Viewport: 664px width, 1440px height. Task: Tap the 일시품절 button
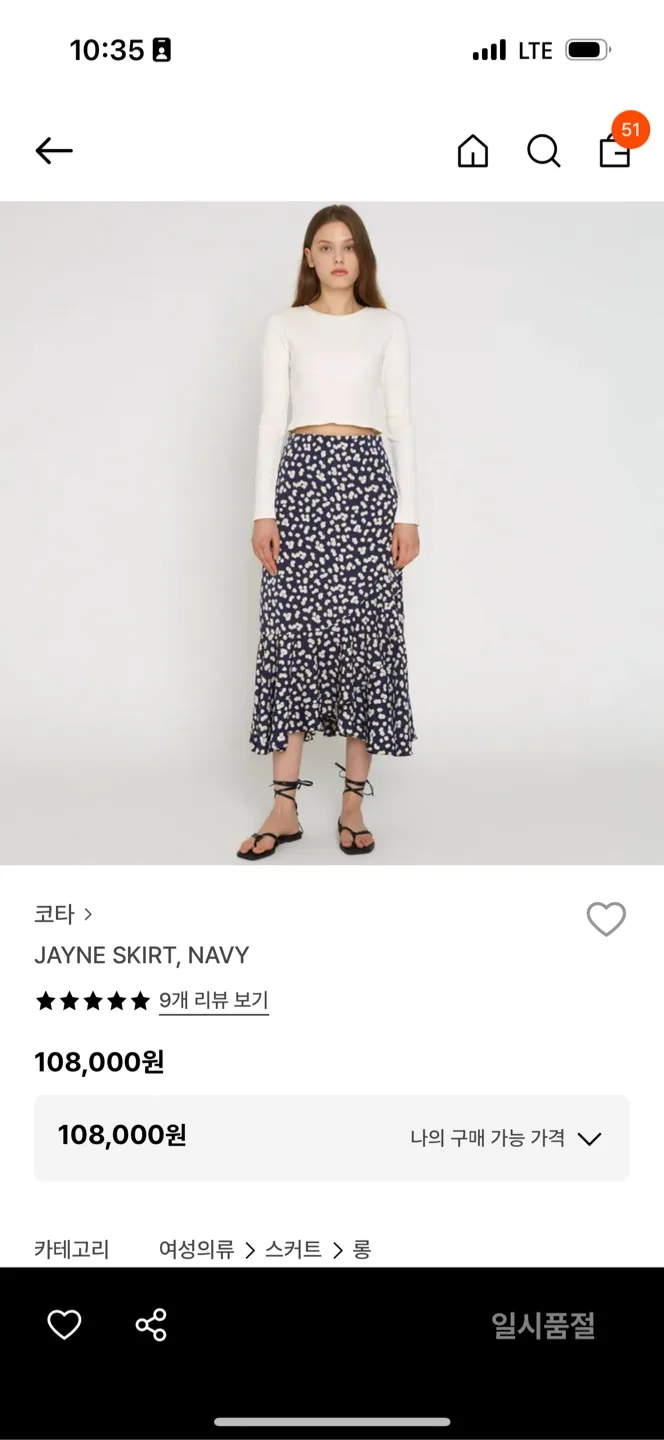(543, 1326)
